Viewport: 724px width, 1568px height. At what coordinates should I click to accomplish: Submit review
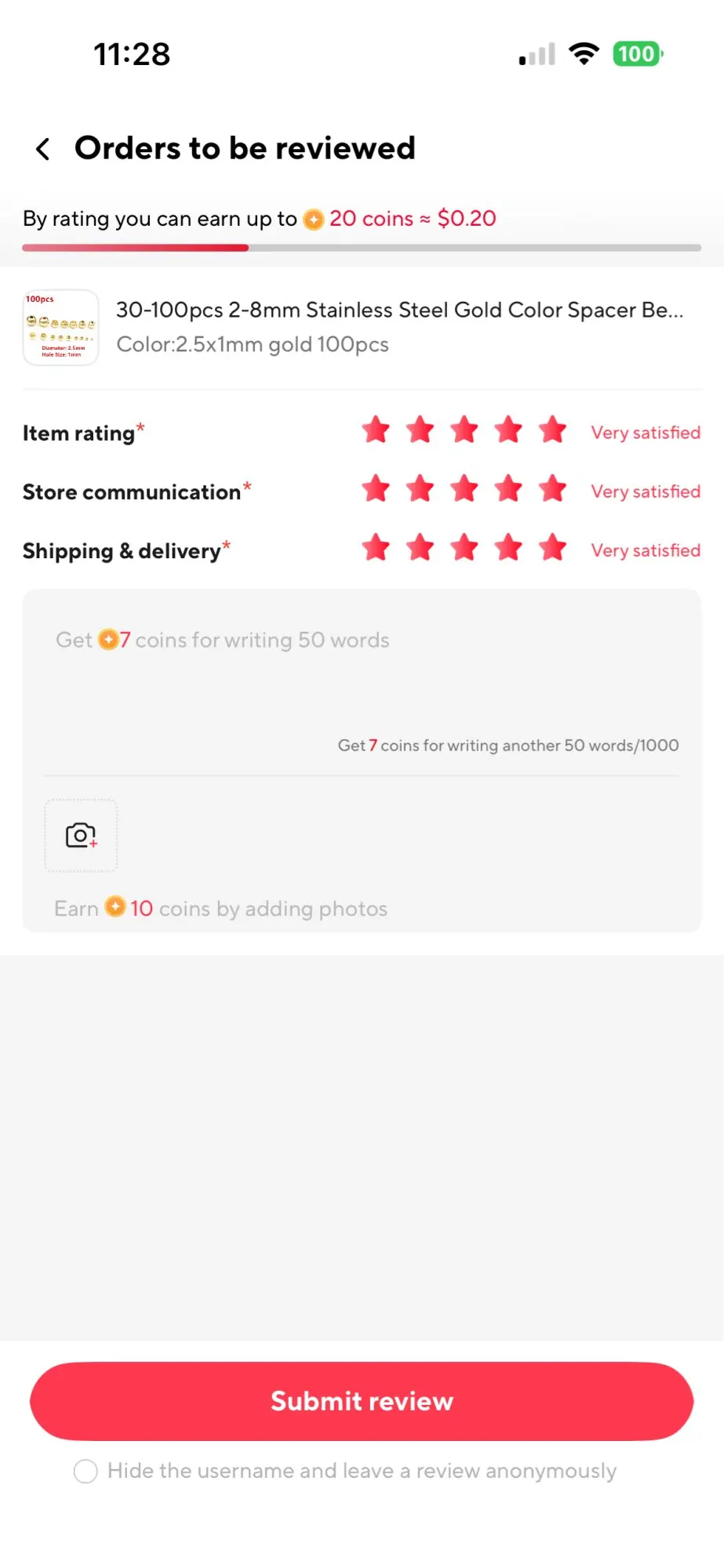click(362, 1401)
